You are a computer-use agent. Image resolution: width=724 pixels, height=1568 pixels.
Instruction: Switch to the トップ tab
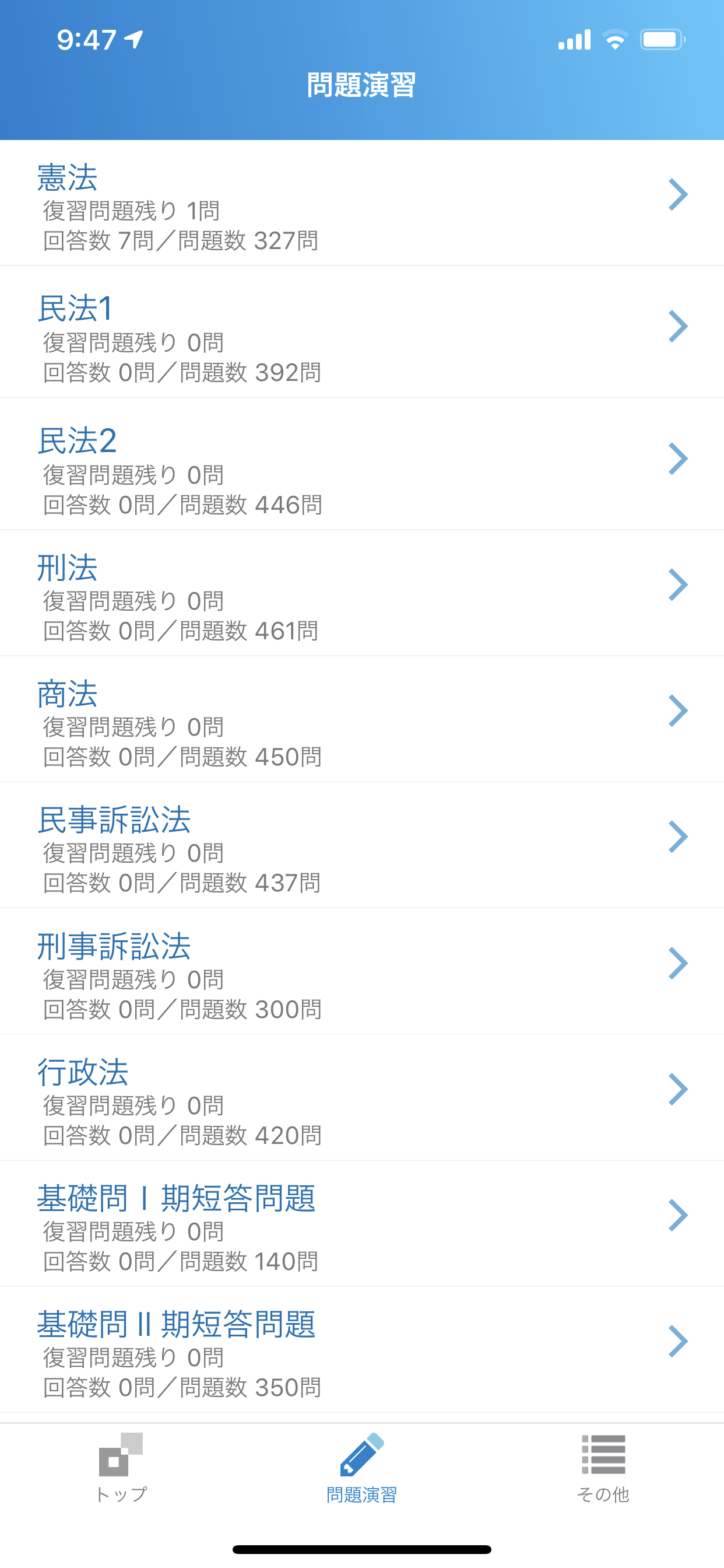[121, 1468]
